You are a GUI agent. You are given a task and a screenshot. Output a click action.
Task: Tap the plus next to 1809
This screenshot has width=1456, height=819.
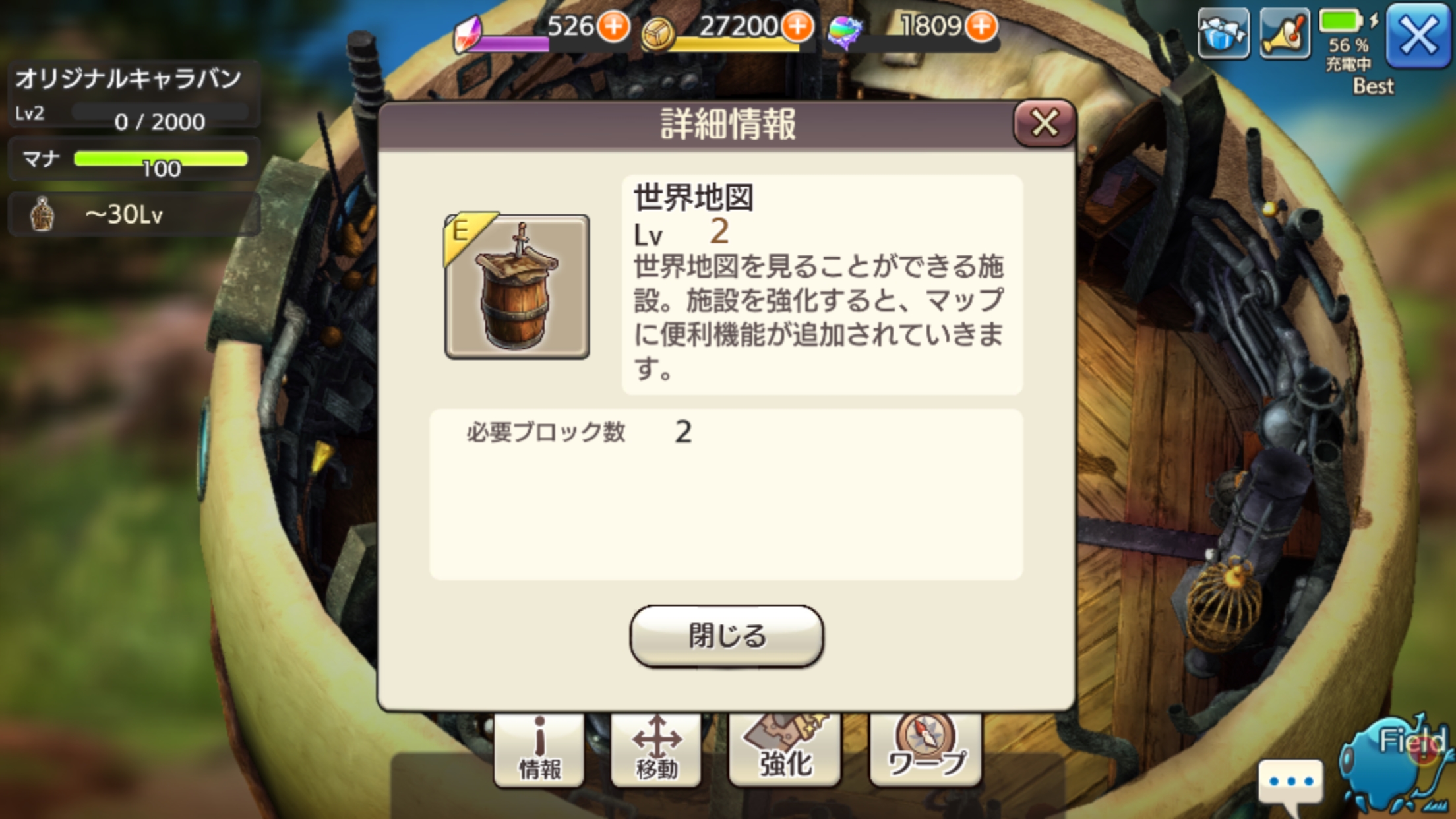[x=981, y=26]
